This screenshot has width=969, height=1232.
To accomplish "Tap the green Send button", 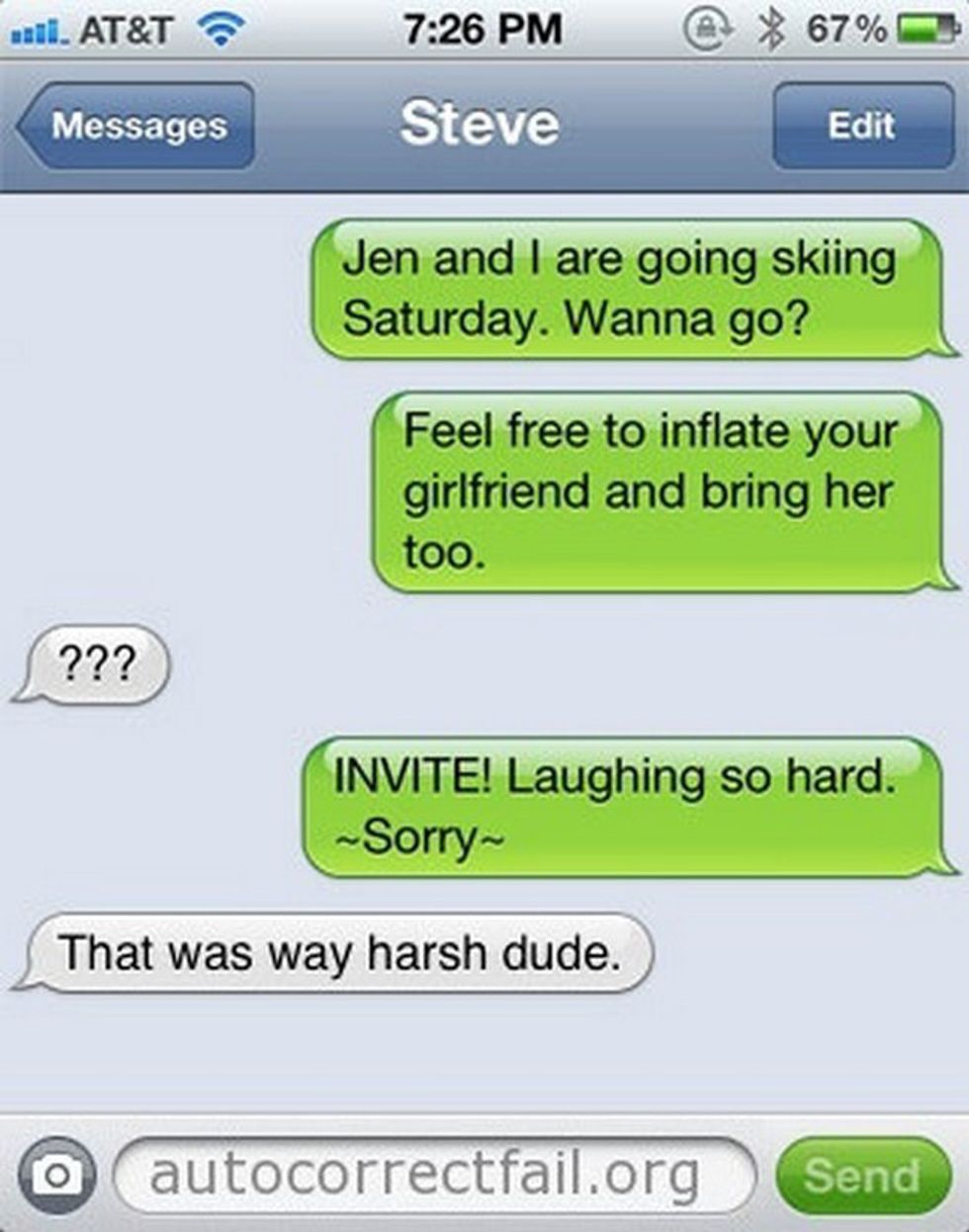I will point(863,1175).
